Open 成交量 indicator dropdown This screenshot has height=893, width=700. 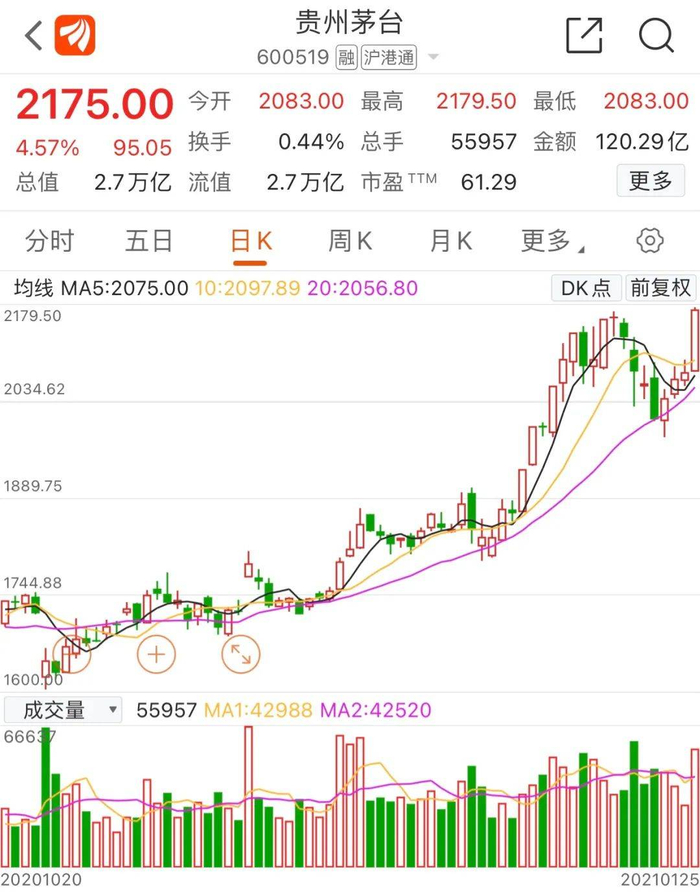63,710
